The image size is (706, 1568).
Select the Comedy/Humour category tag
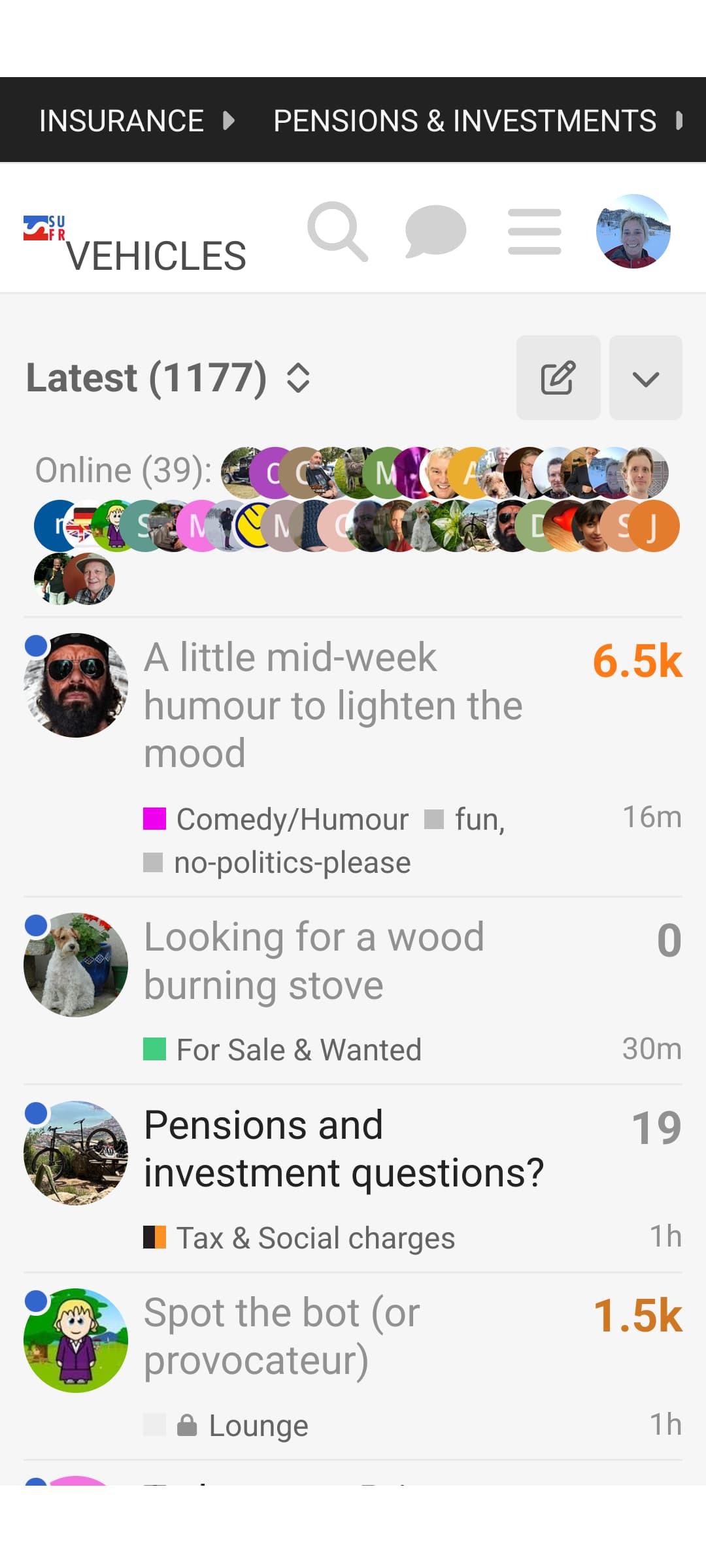(x=291, y=819)
